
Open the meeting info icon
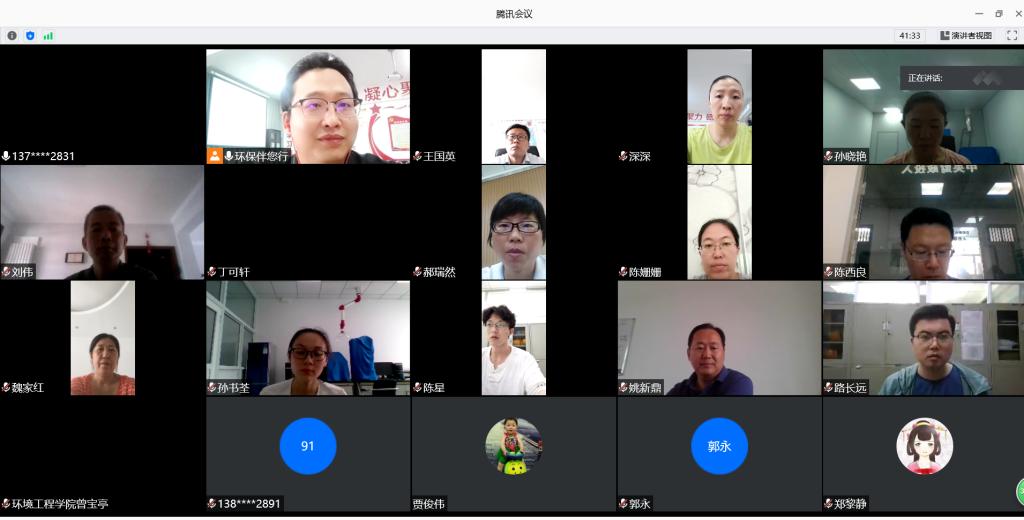12,35
